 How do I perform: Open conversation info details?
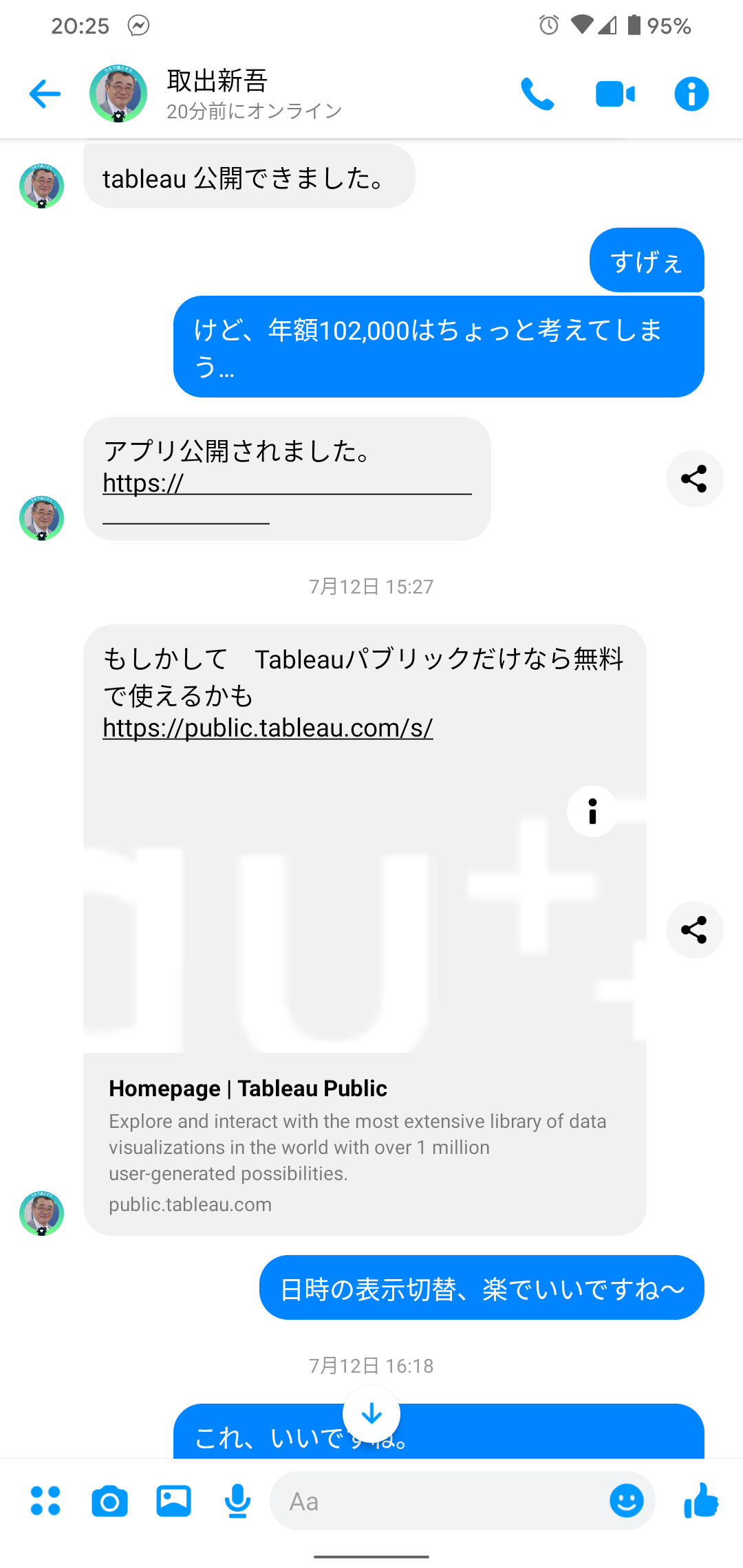click(691, 94)
